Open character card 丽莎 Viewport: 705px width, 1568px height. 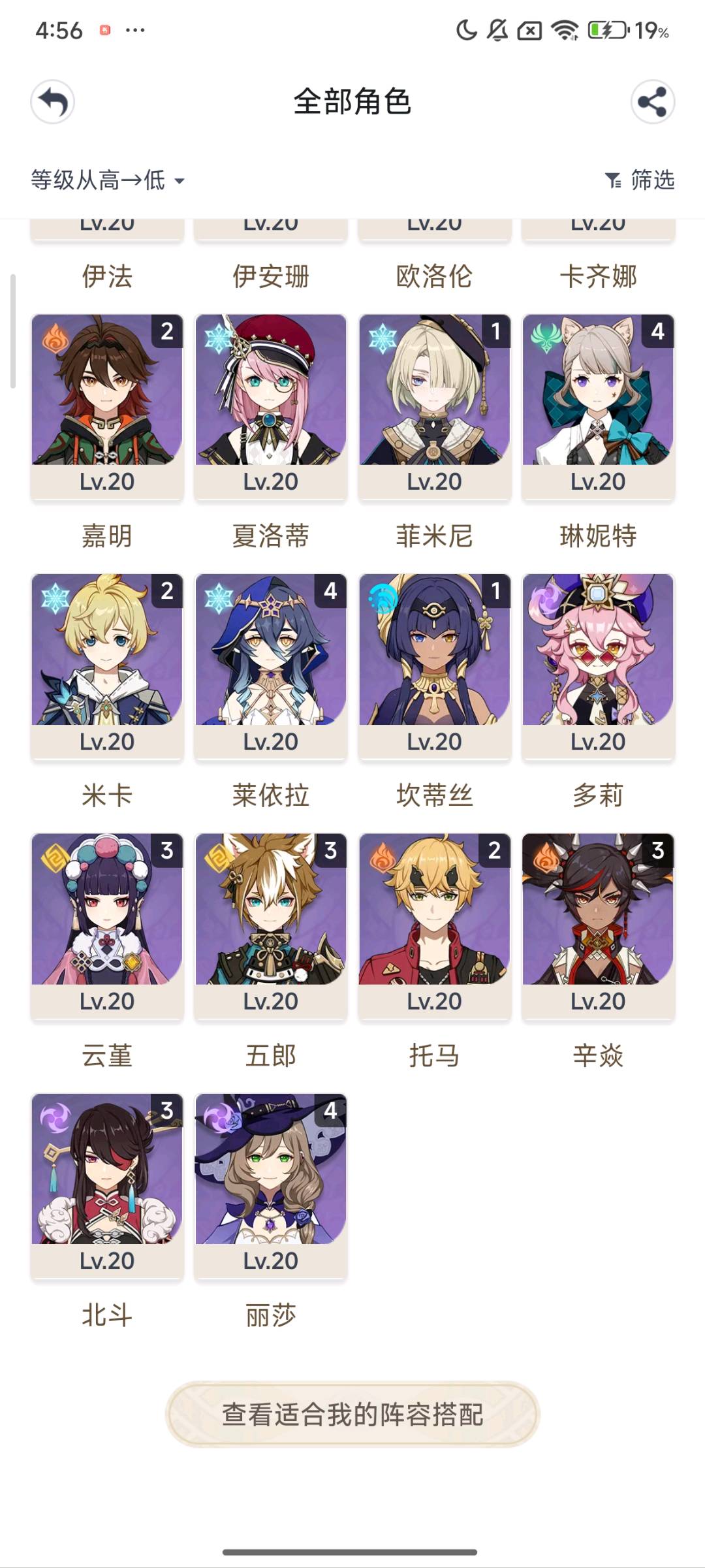[x=271, y=1184]
